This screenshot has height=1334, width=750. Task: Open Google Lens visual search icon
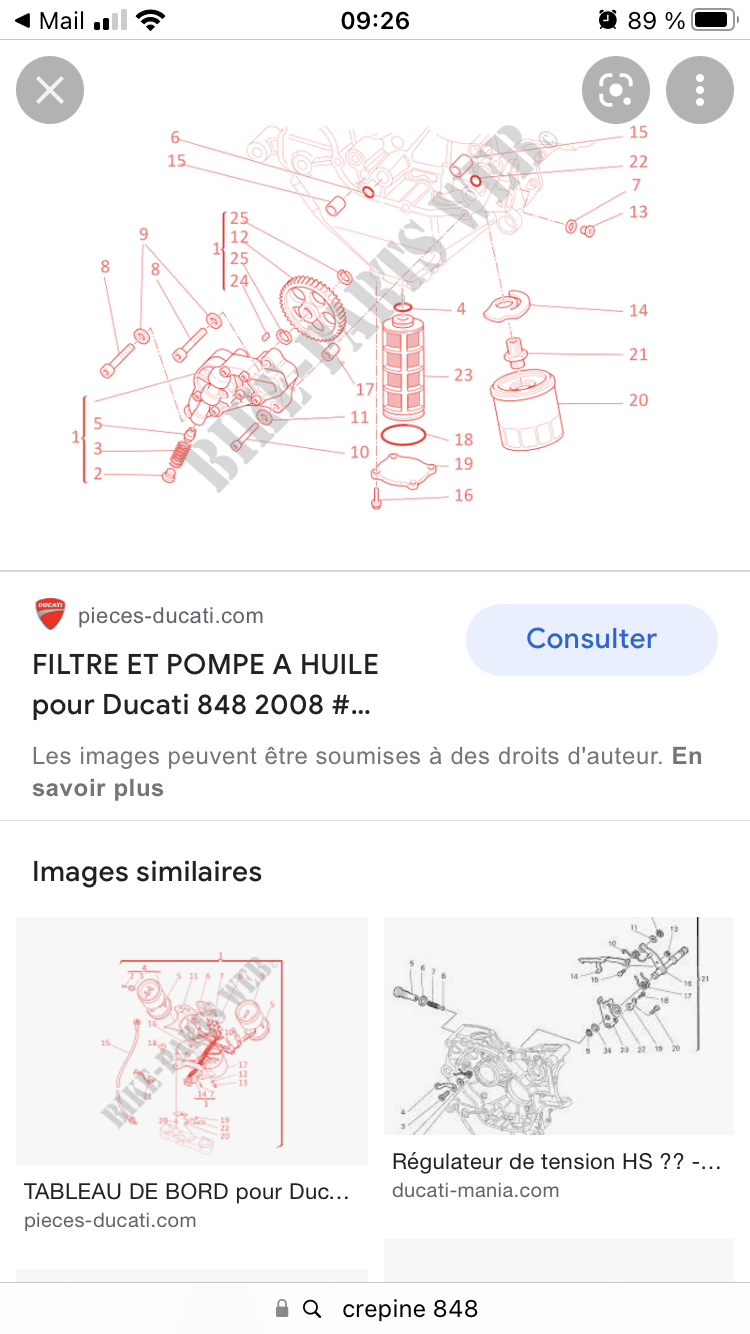tap(616, 90)
